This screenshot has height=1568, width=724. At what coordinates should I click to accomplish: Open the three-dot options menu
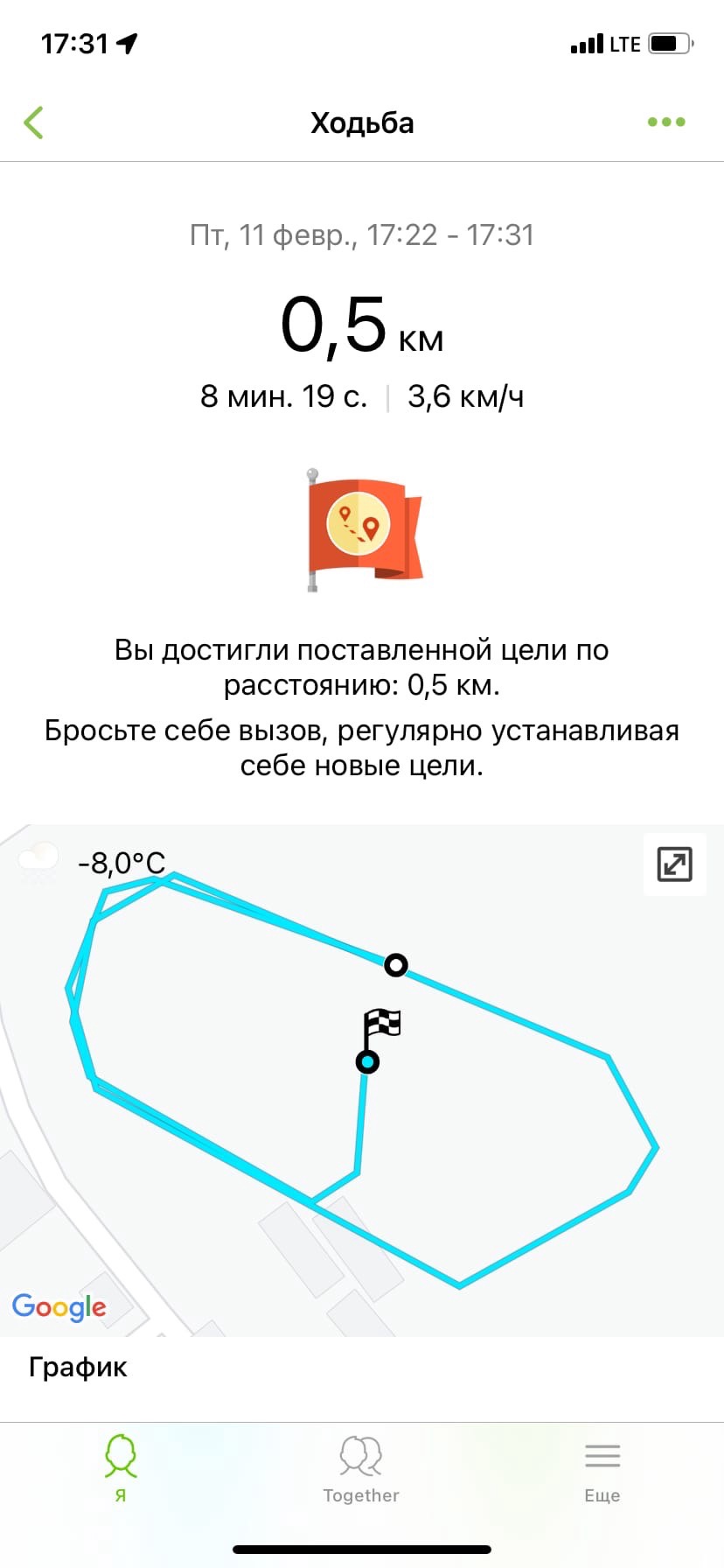coord(666,122)
